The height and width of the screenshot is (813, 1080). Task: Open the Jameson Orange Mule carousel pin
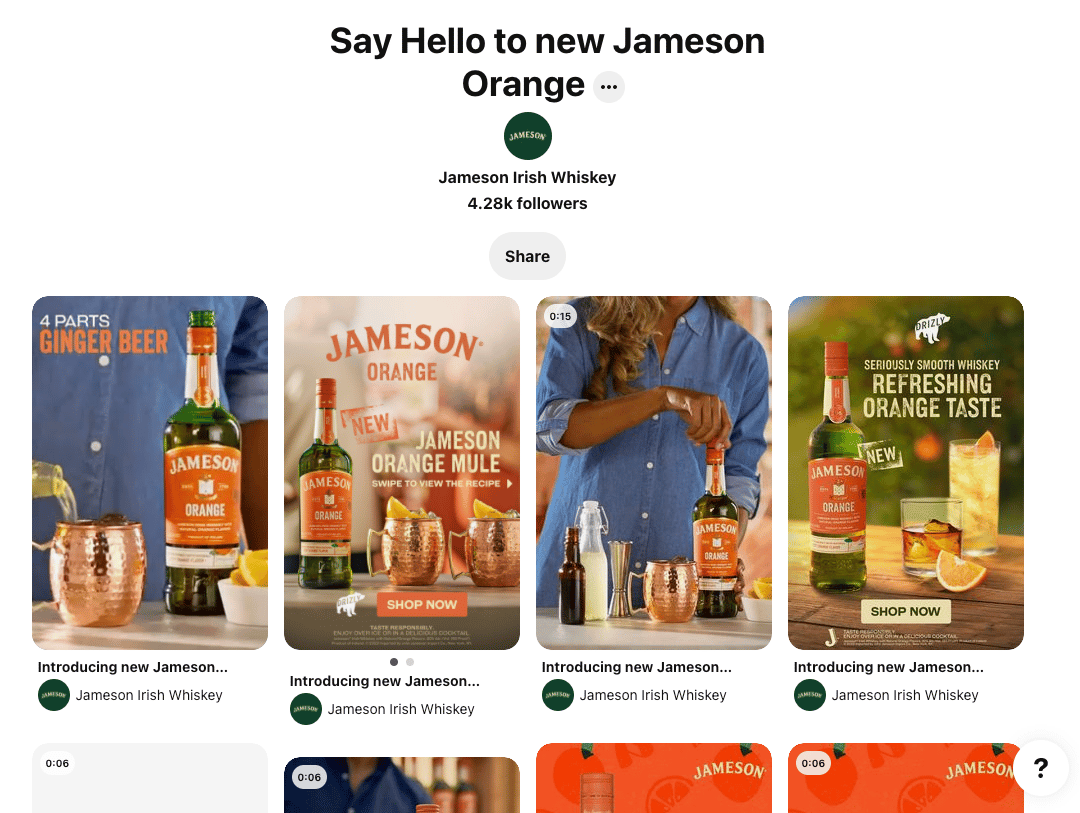[402, 473]
